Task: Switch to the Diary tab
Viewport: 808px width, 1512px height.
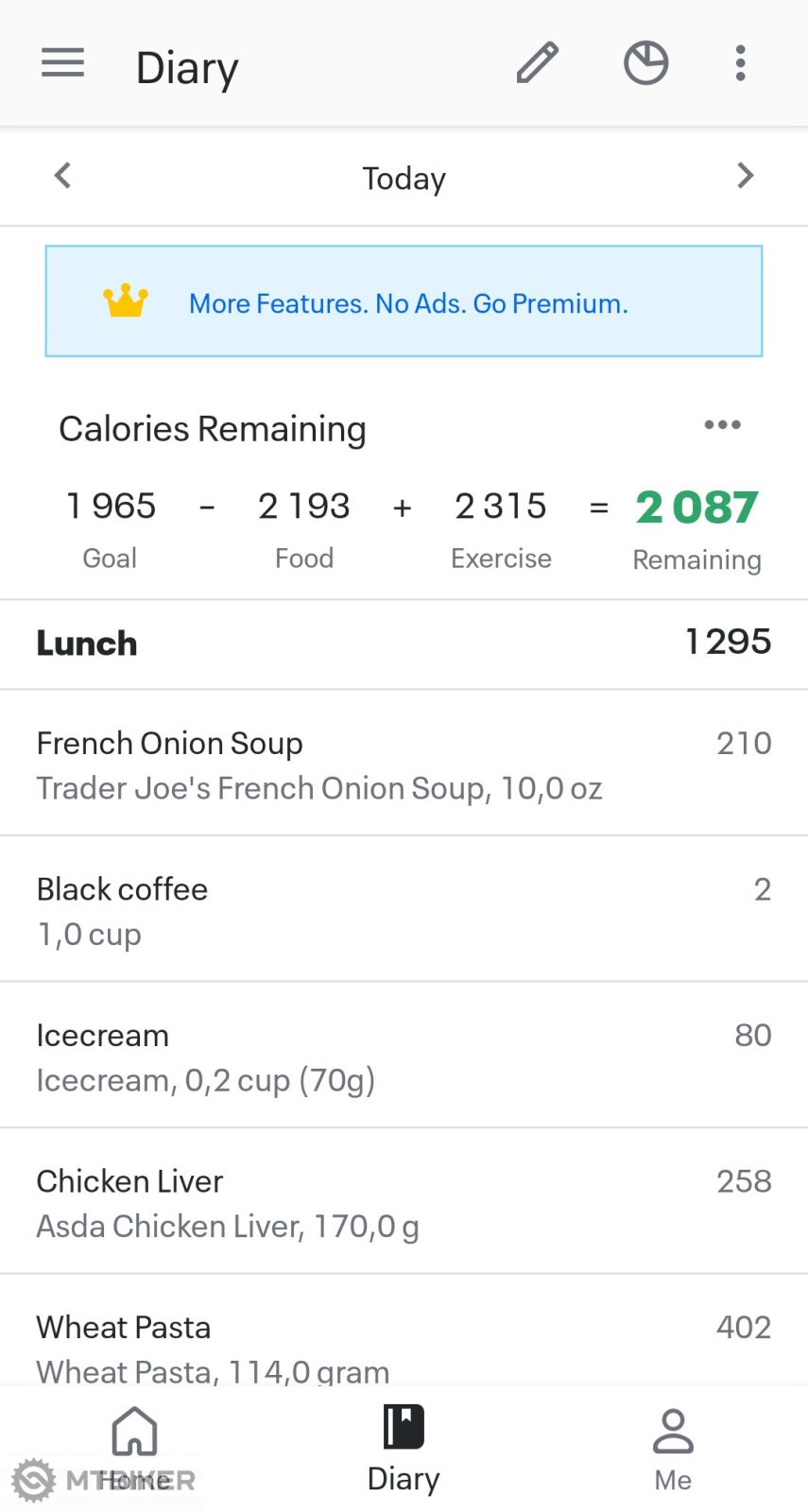Action: (404, 1451)
